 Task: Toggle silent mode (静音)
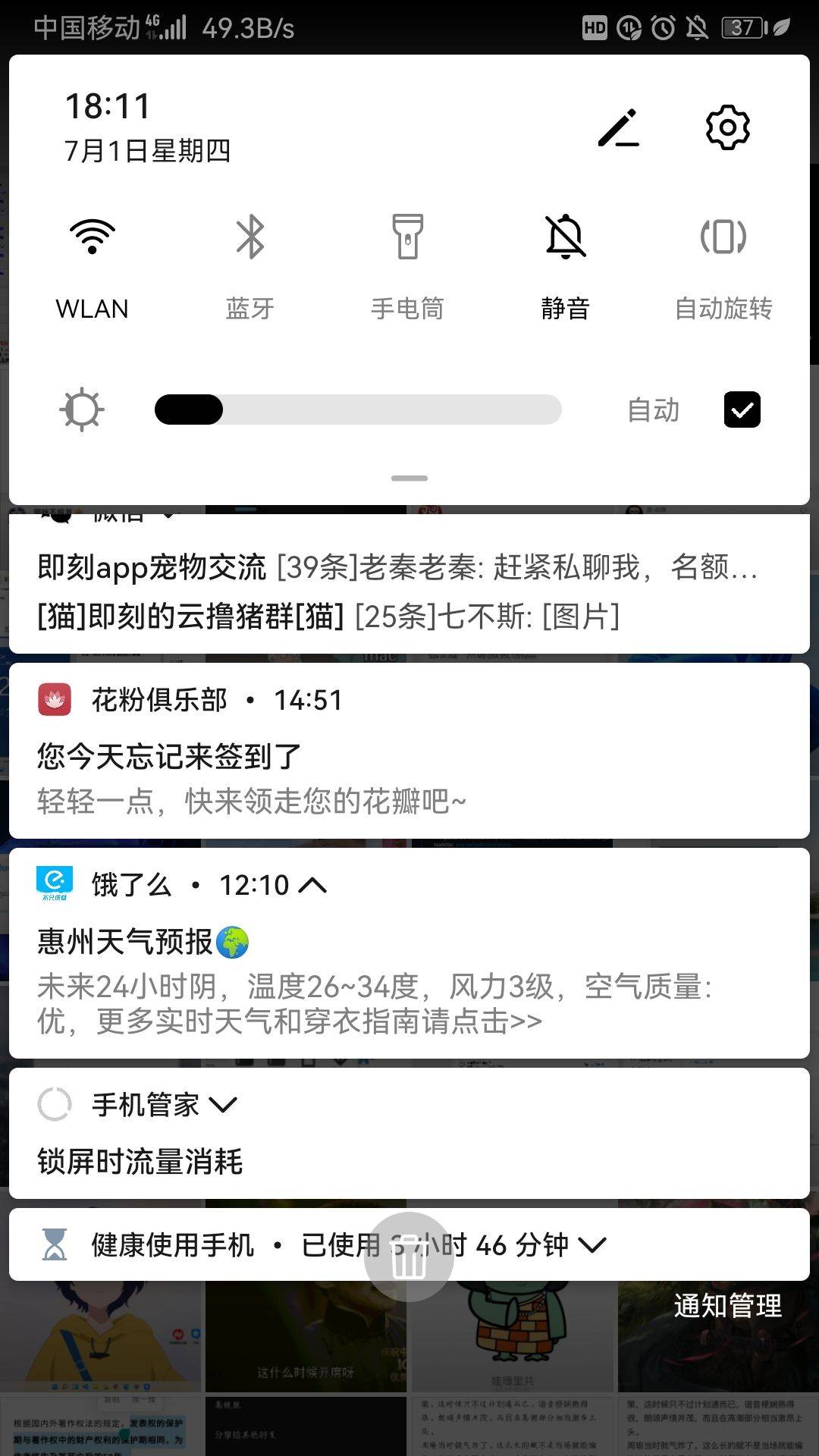pyautogui.click(x=565, y=237)
